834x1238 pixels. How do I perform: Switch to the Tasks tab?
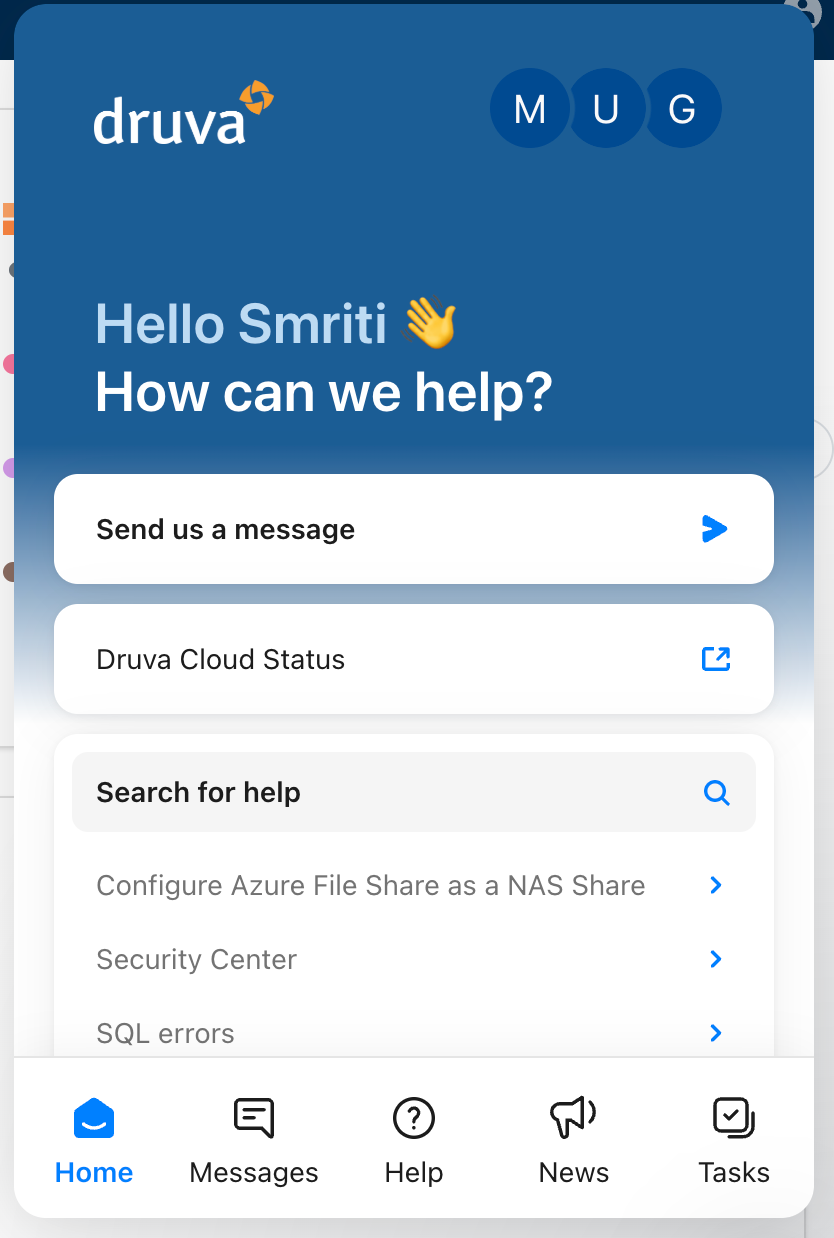click(734, 1140)
